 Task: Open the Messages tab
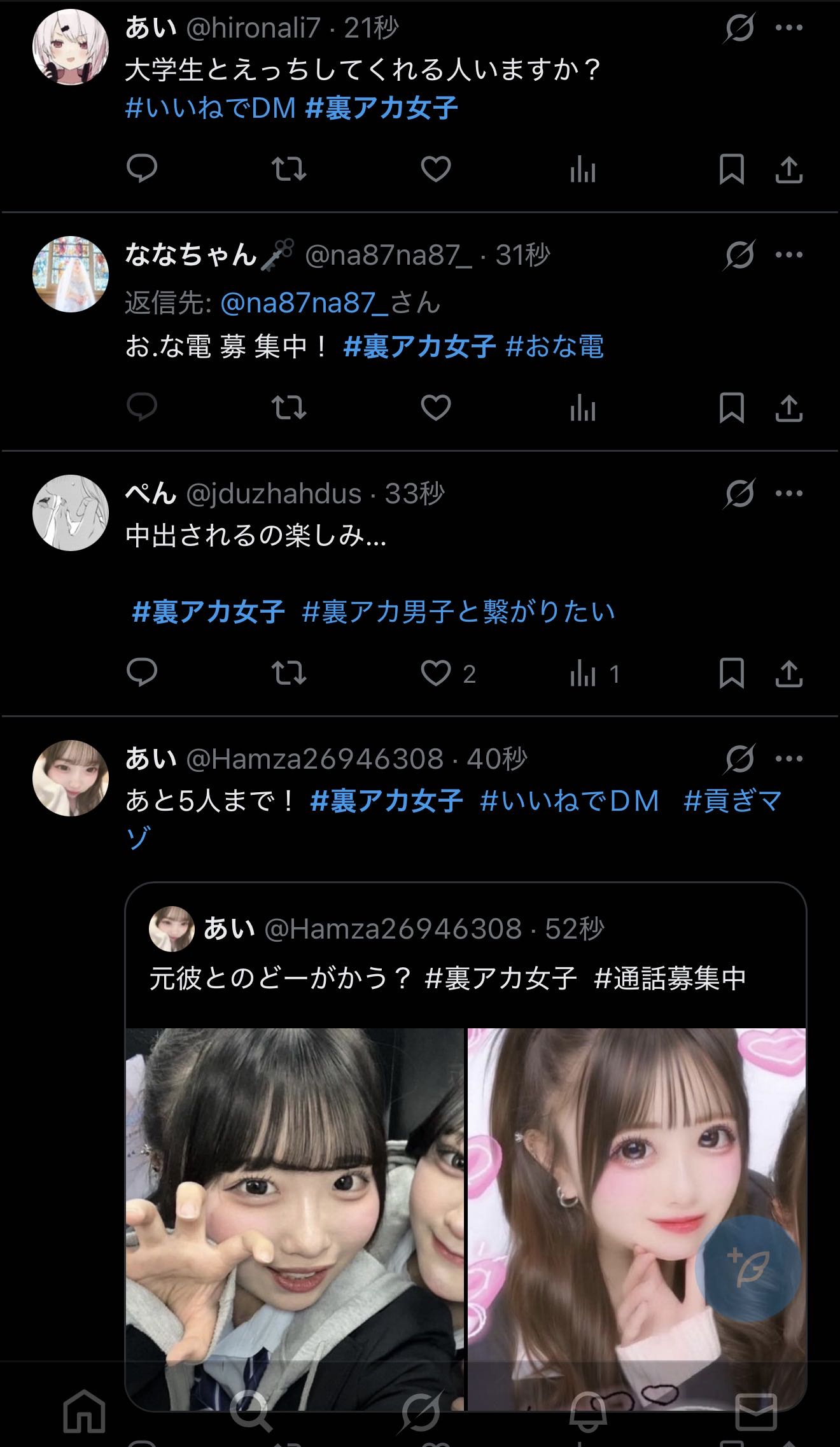pos(755,1410)
